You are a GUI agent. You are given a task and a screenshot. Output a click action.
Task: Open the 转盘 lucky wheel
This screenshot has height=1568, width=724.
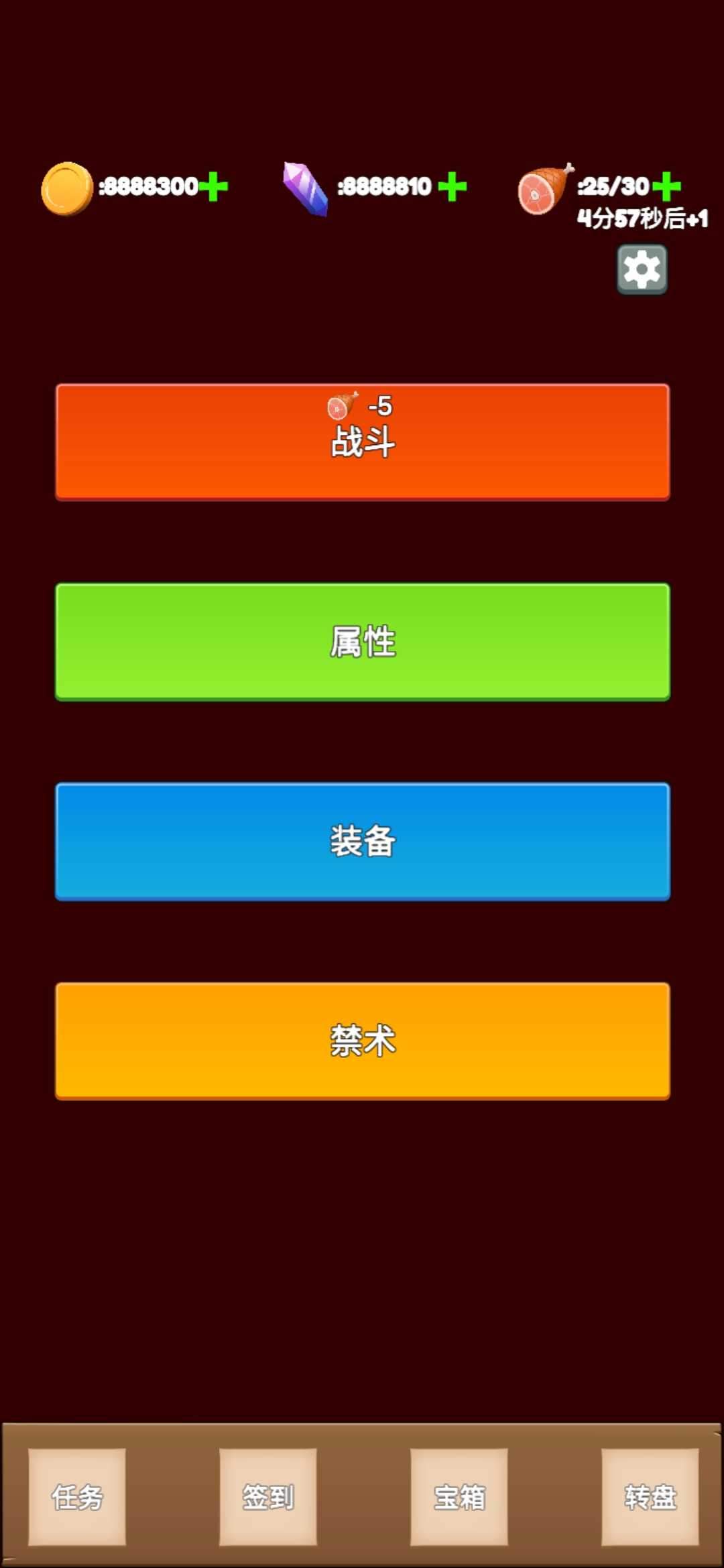point(650,1497)
